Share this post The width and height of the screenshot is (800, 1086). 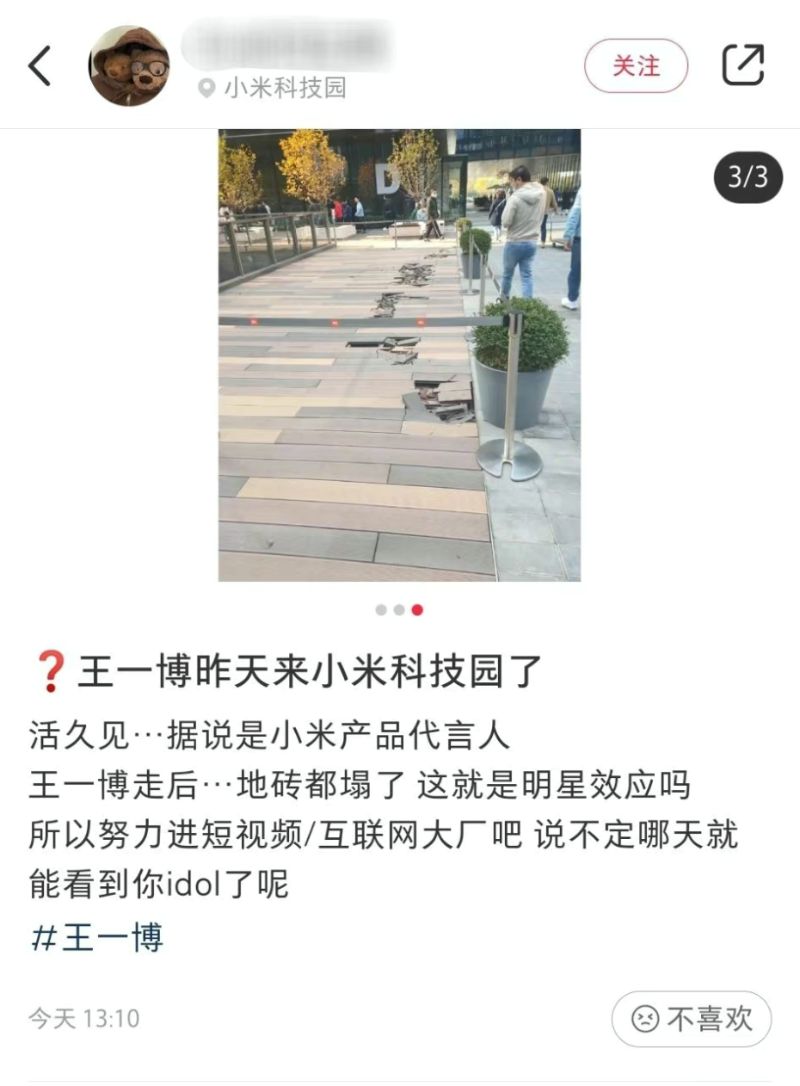743,66
